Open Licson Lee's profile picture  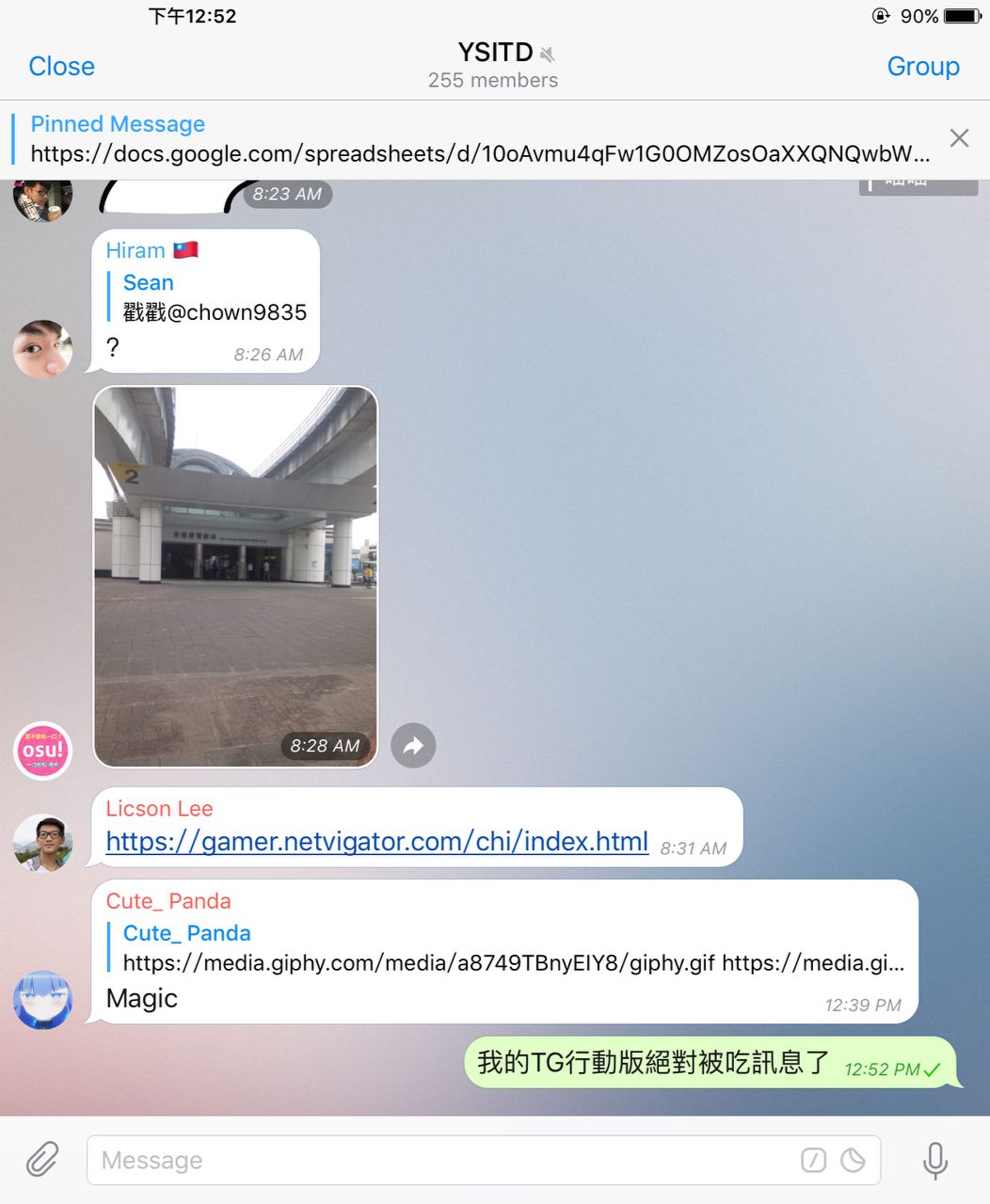[x=42, y=842]
